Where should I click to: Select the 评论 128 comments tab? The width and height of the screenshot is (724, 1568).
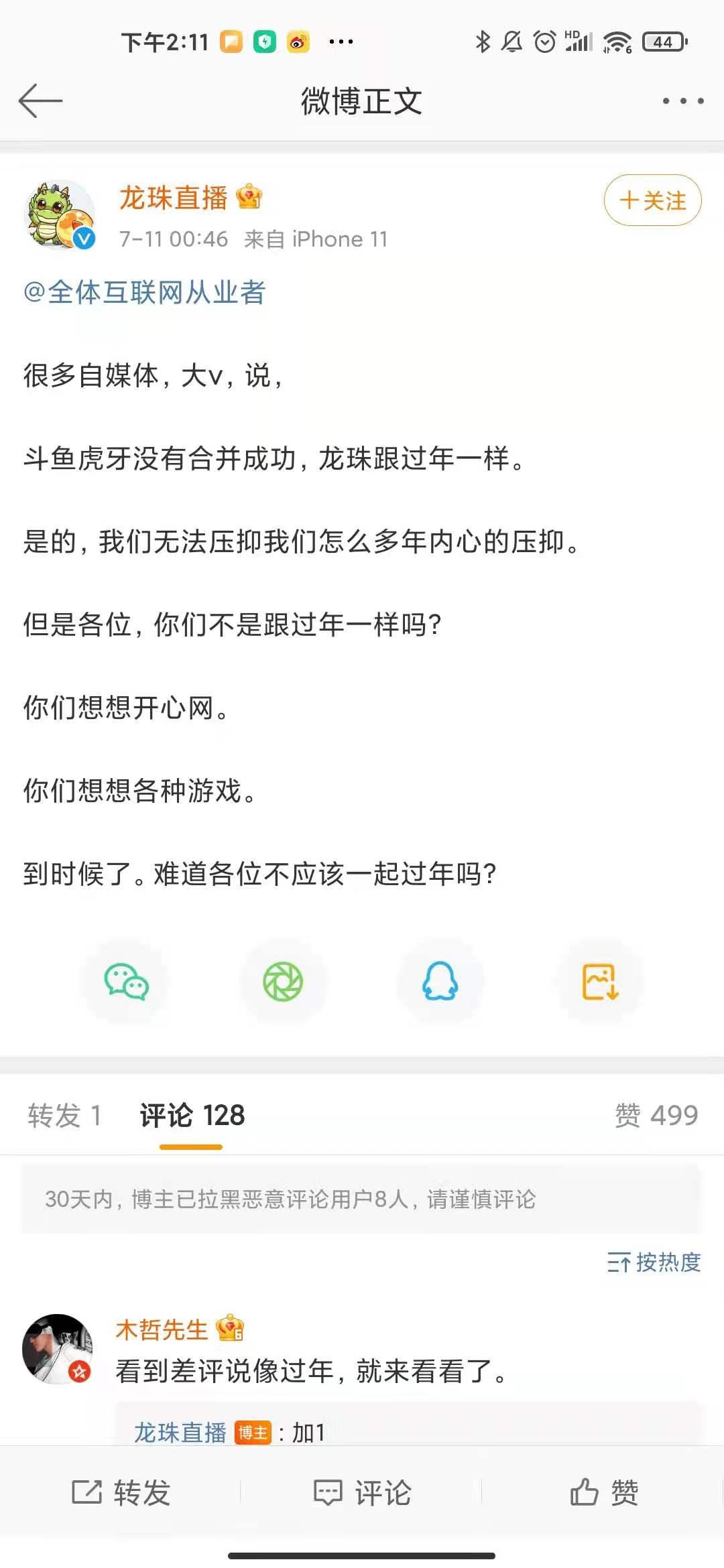(191, 1114)
